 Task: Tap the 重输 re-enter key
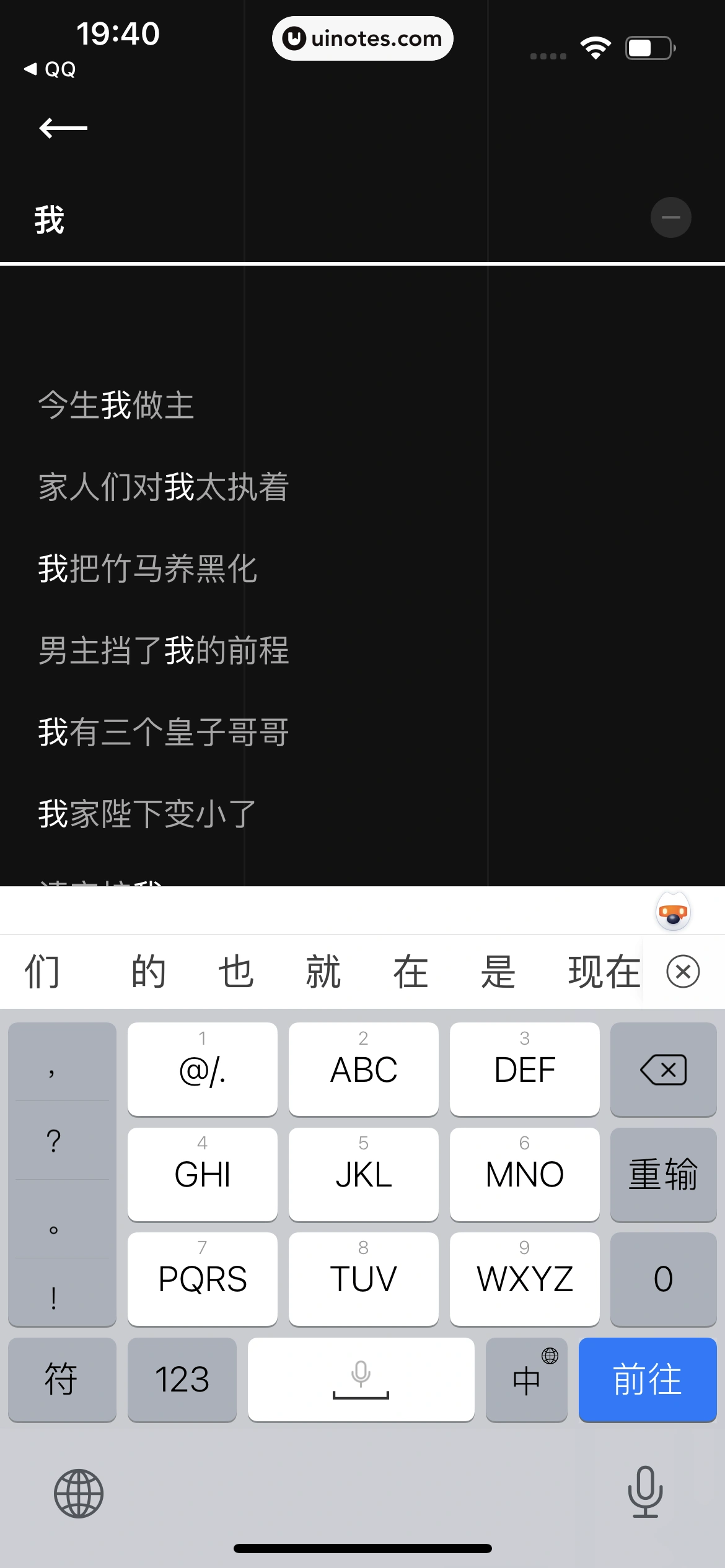point(663,1174)
